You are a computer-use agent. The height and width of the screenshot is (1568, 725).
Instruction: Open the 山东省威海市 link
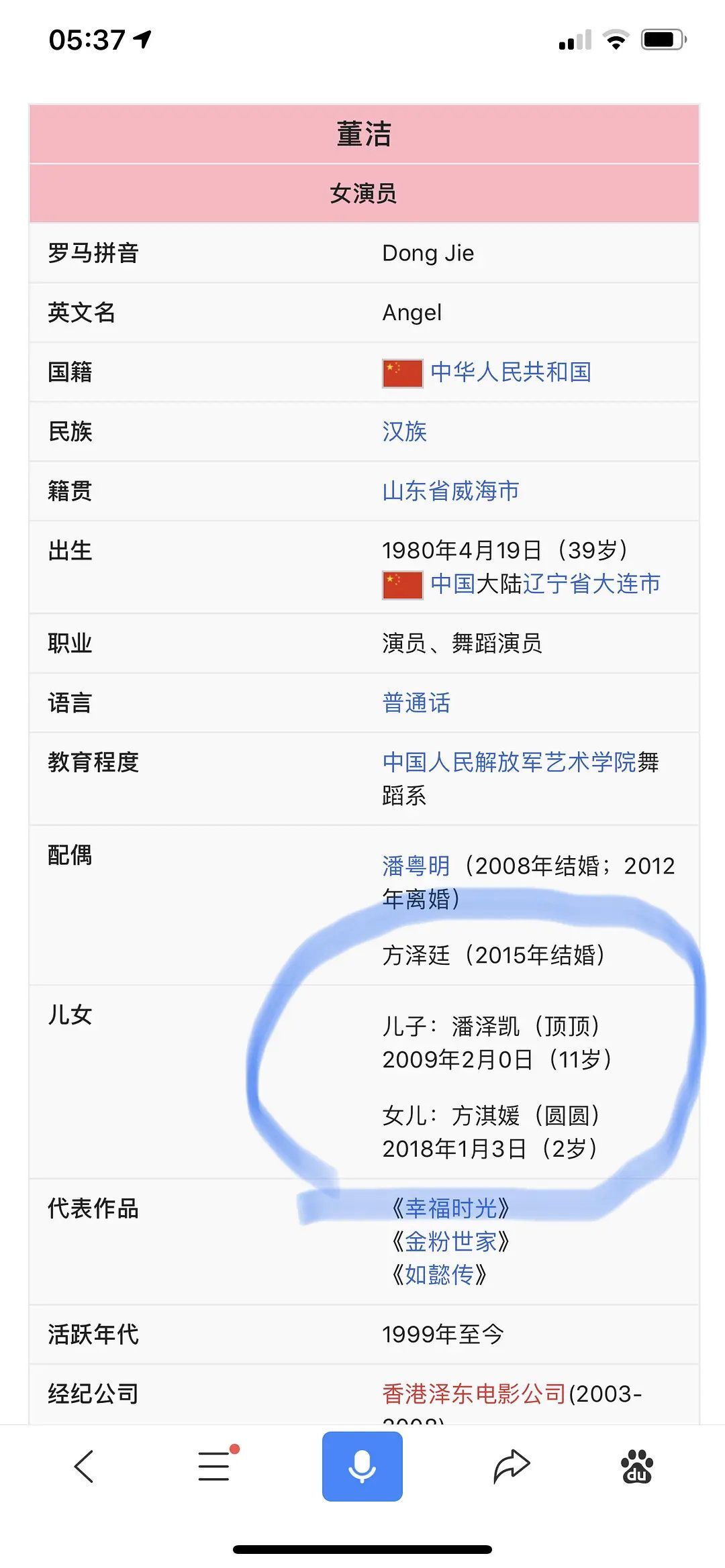click(x=451, y=491)
